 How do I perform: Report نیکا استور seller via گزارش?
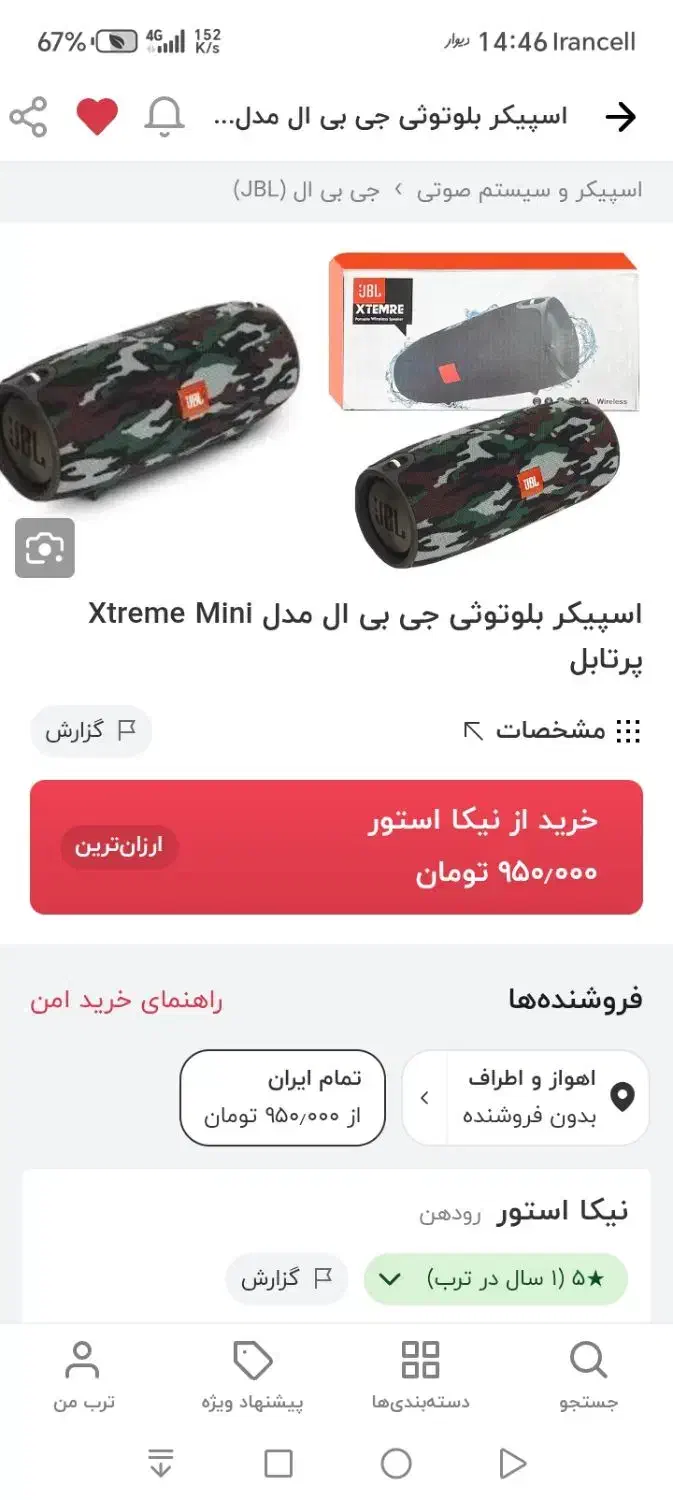point(285,1279)
